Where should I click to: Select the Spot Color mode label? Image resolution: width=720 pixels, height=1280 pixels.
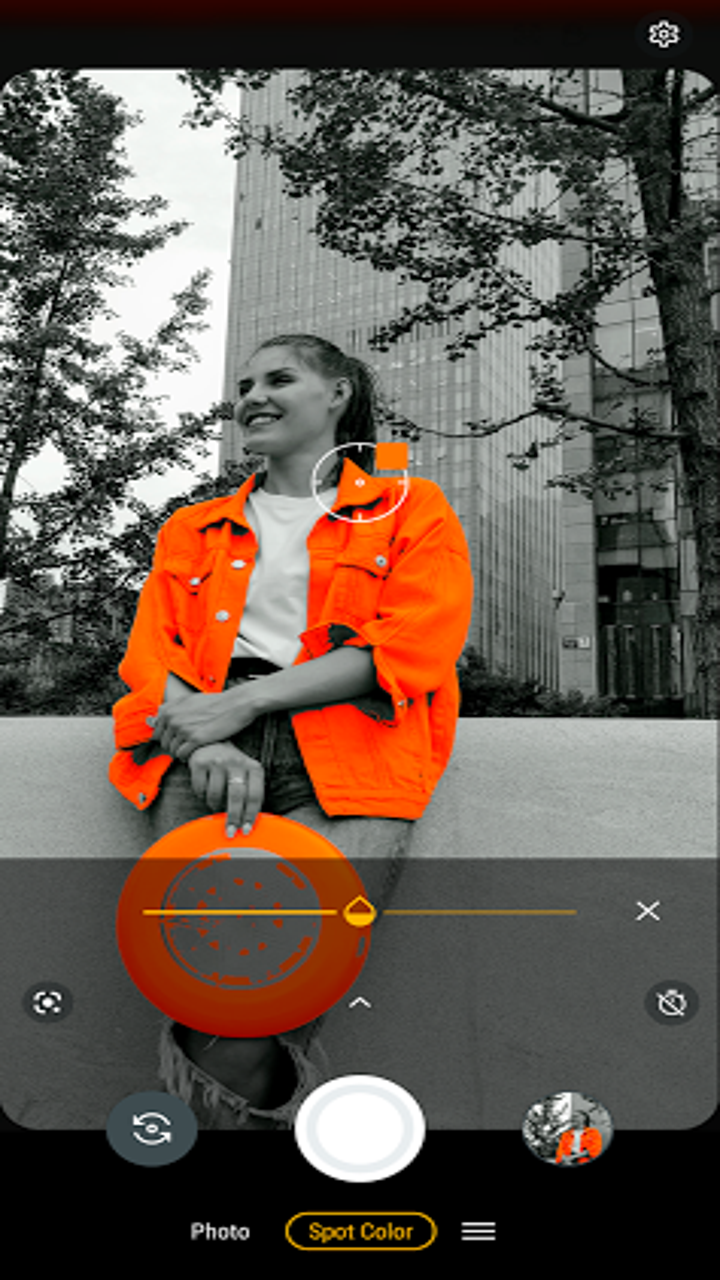[x=360, y=1231]
